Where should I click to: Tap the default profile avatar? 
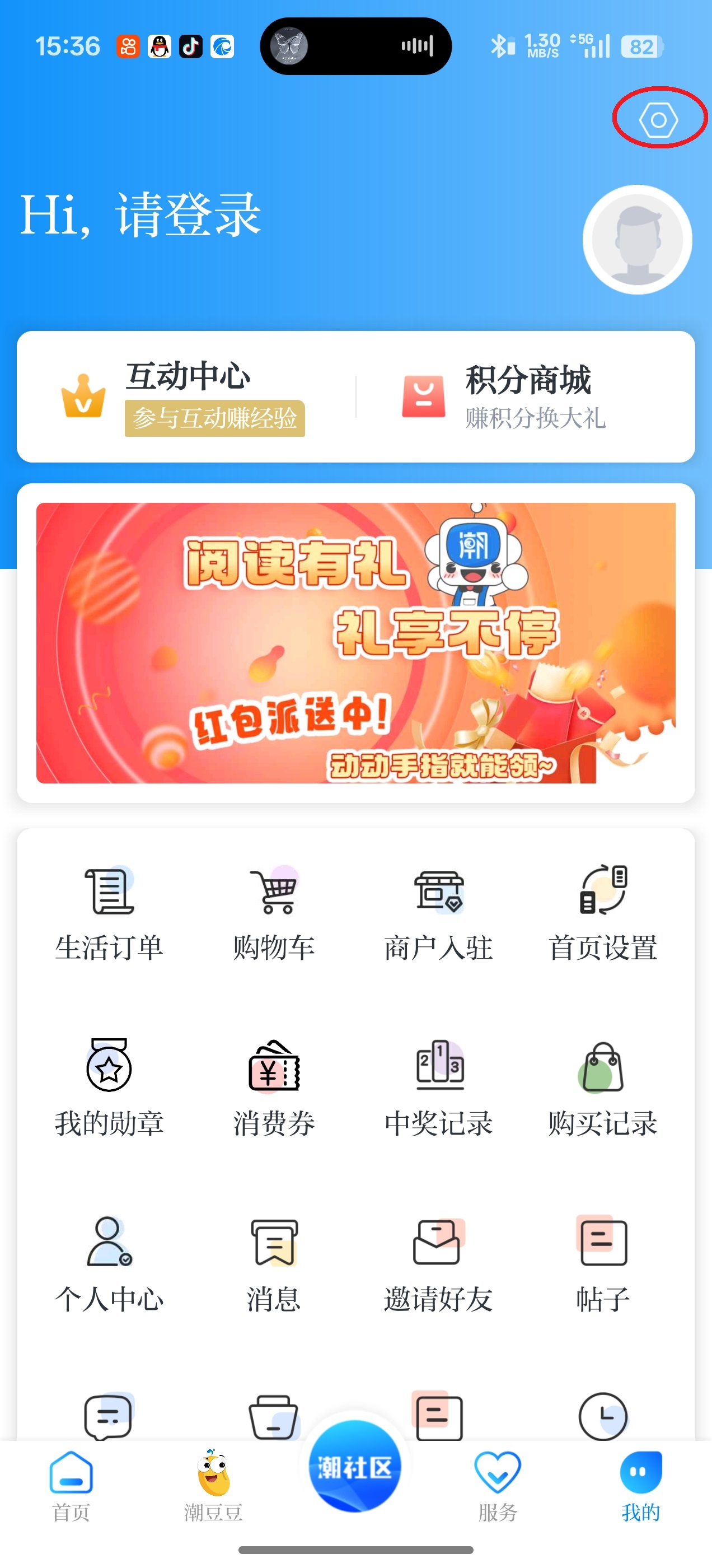click(636, 240)
